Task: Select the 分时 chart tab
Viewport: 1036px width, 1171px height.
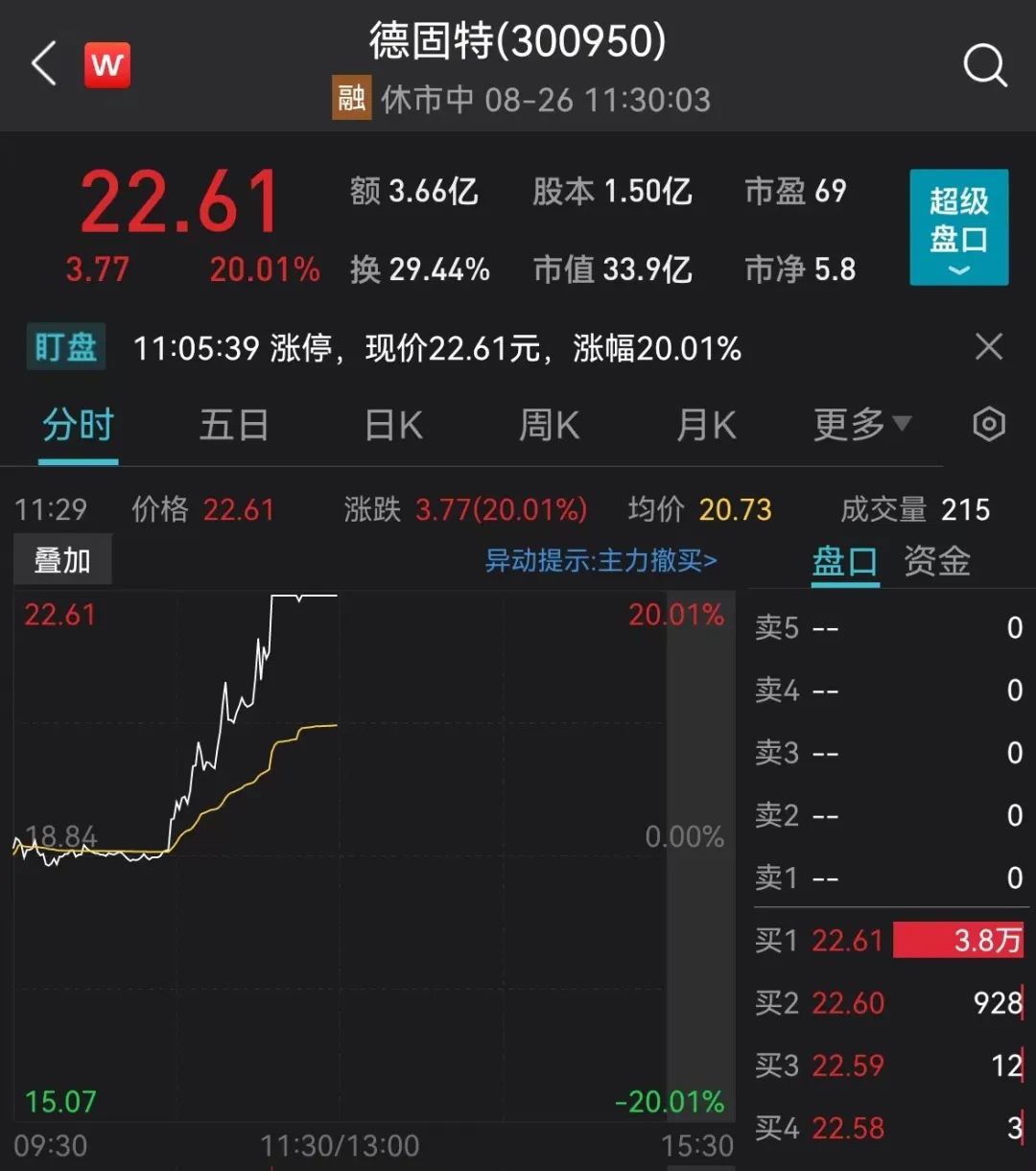Action: (x=78, y=425)
